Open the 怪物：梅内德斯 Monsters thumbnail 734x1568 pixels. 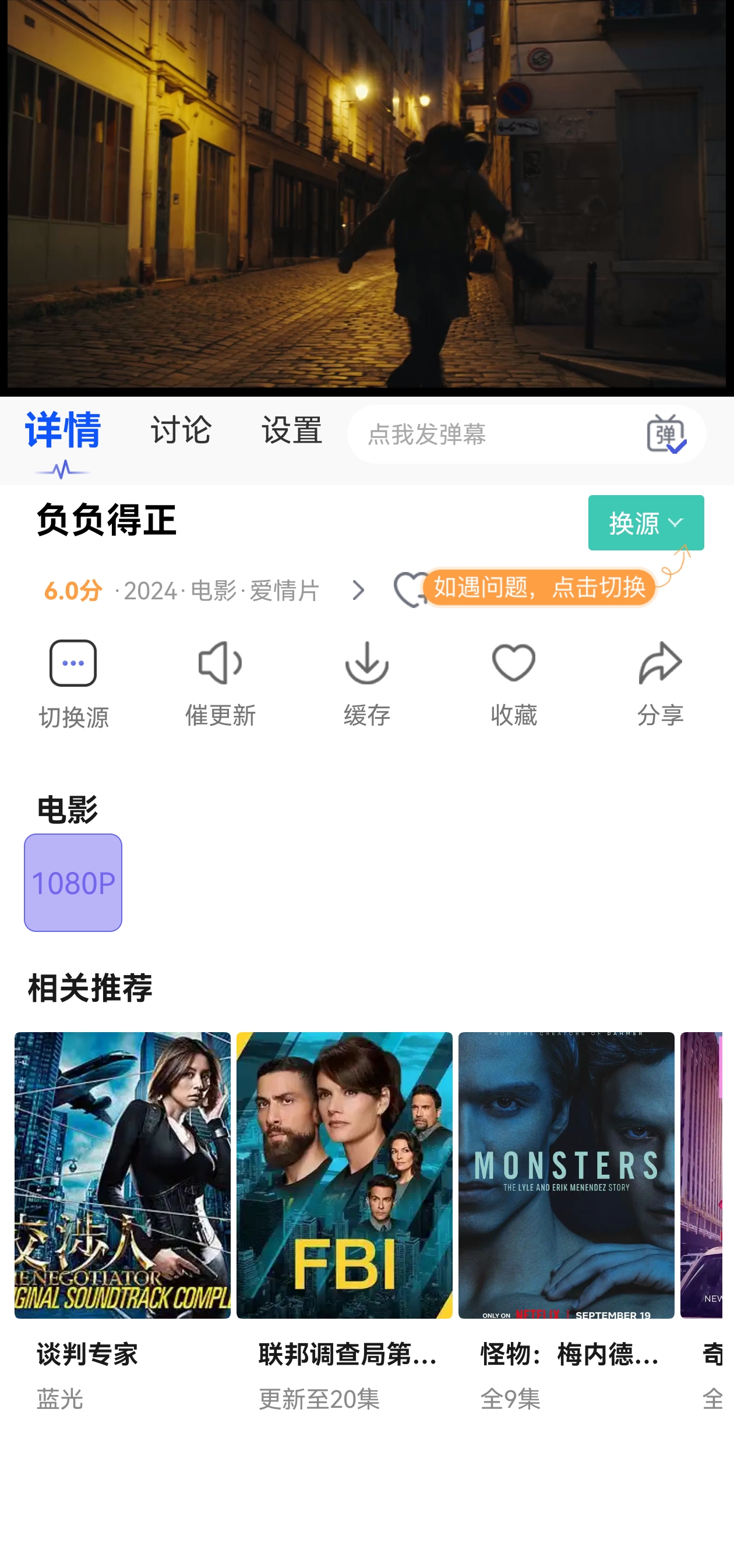[x=567, y=1175]
